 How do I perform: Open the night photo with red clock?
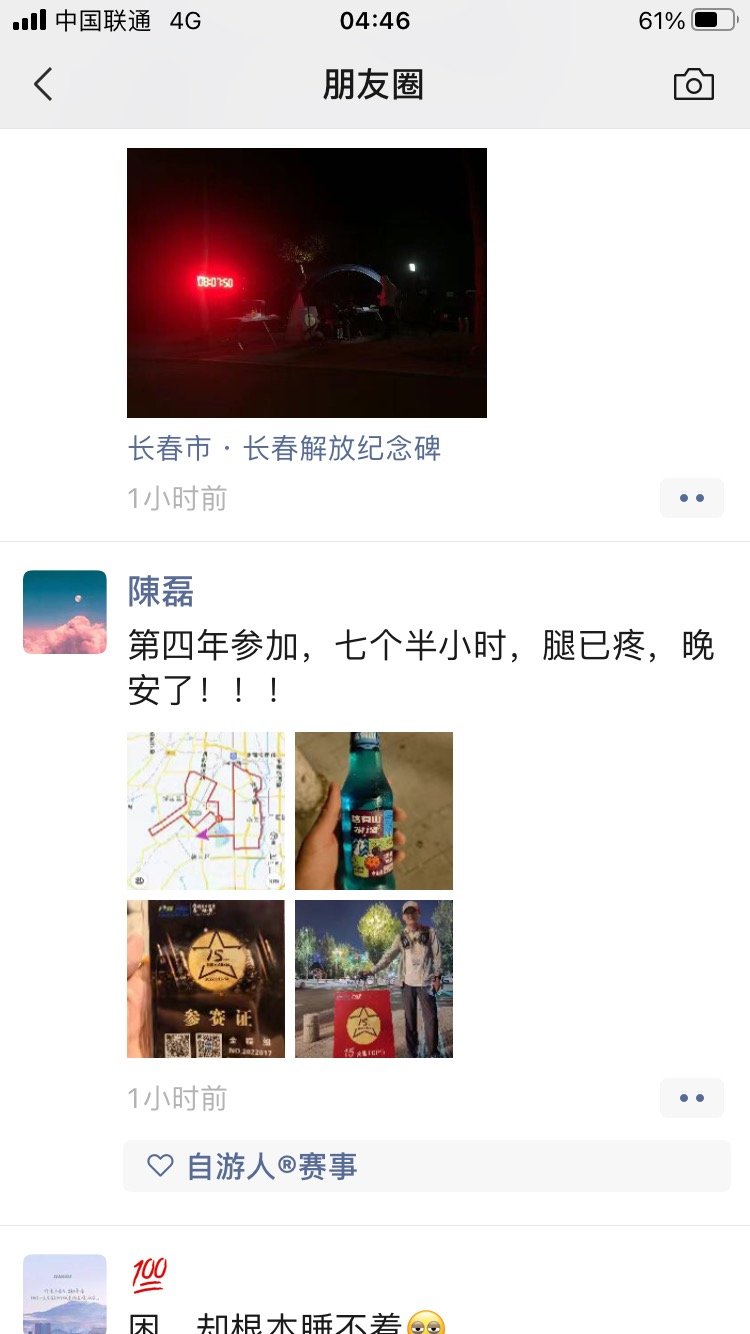coord(307,283)
